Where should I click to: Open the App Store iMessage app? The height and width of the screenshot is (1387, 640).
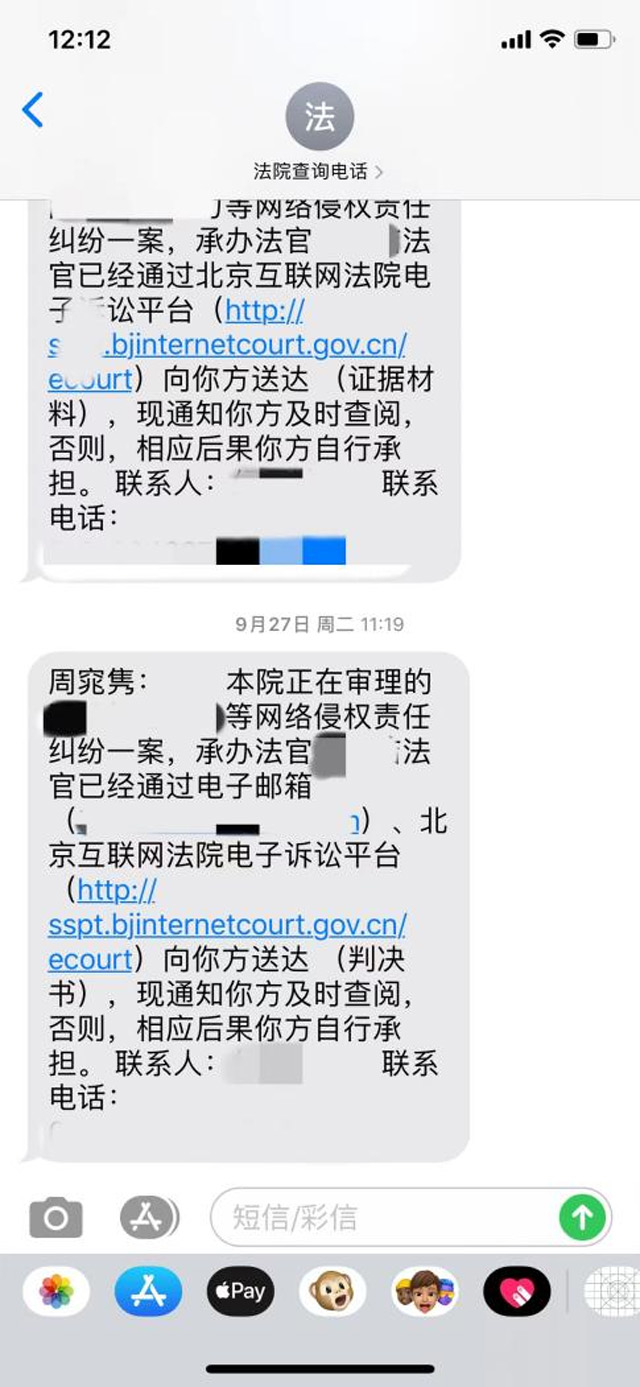point(148,1292)
